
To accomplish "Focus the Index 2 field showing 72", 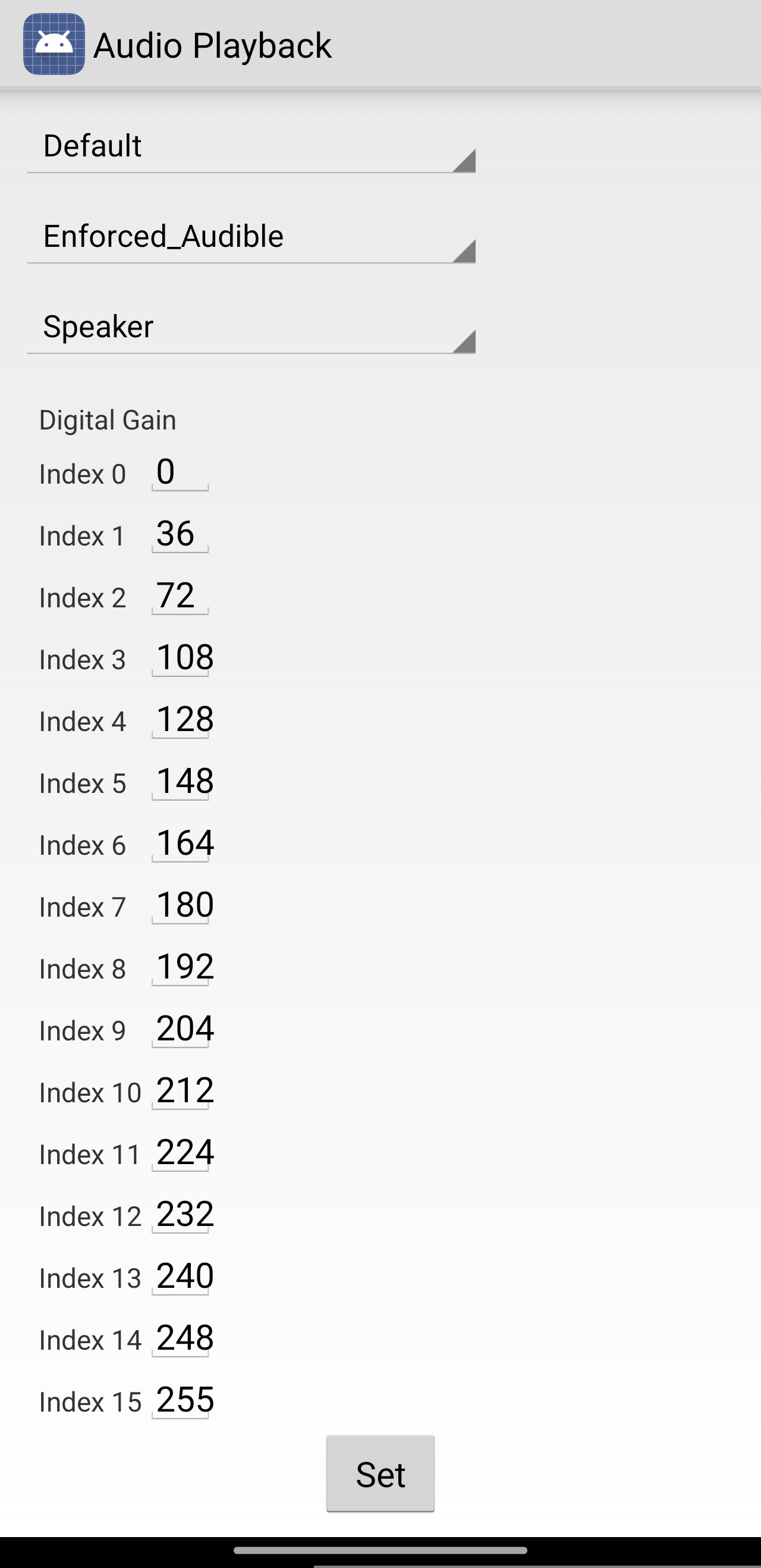I will (x=180, y=596).
